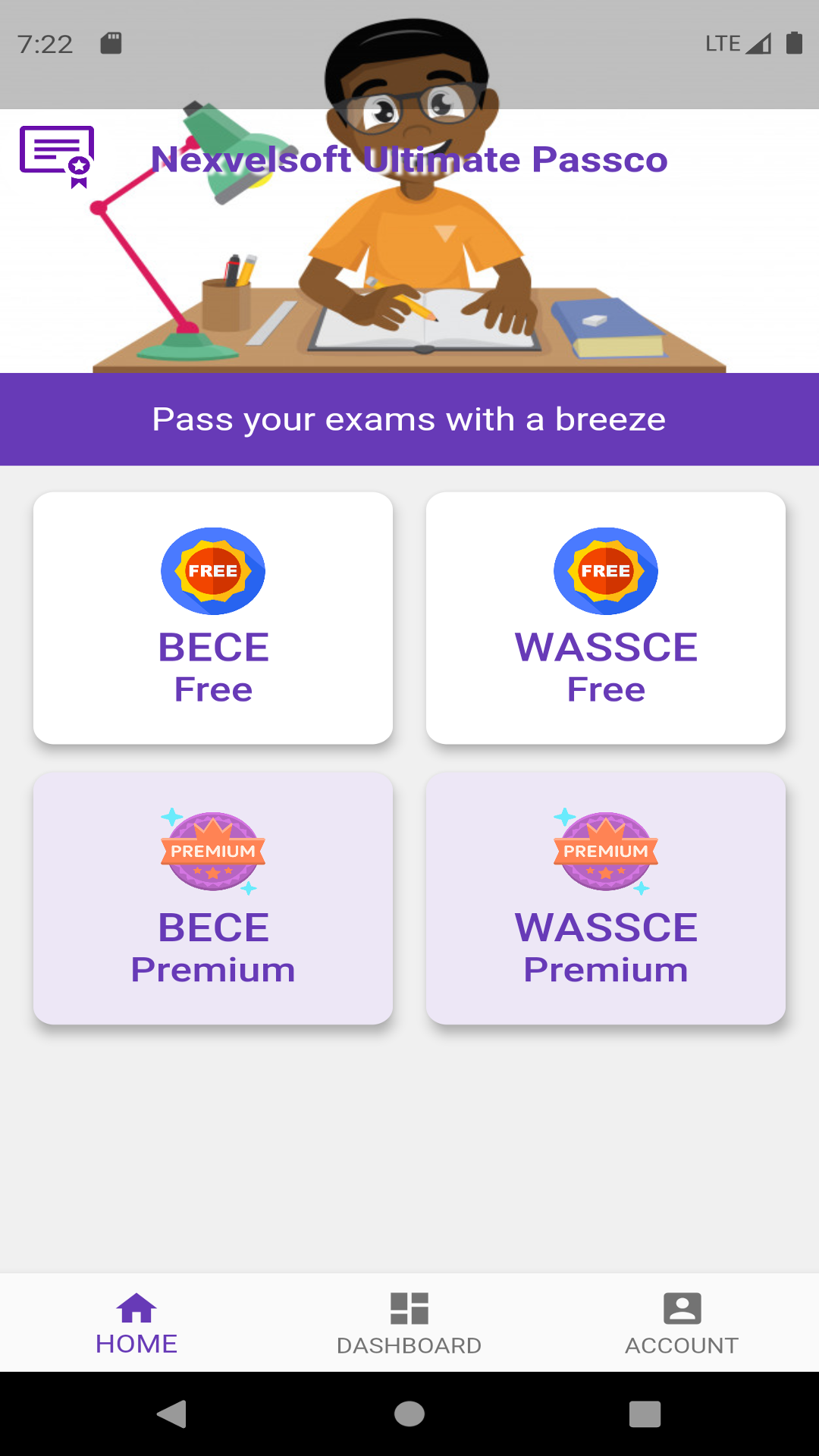Tap the FREE badge icon on WASSCE card
This screenshot has height=1456, width=819.
coord(604,571)
